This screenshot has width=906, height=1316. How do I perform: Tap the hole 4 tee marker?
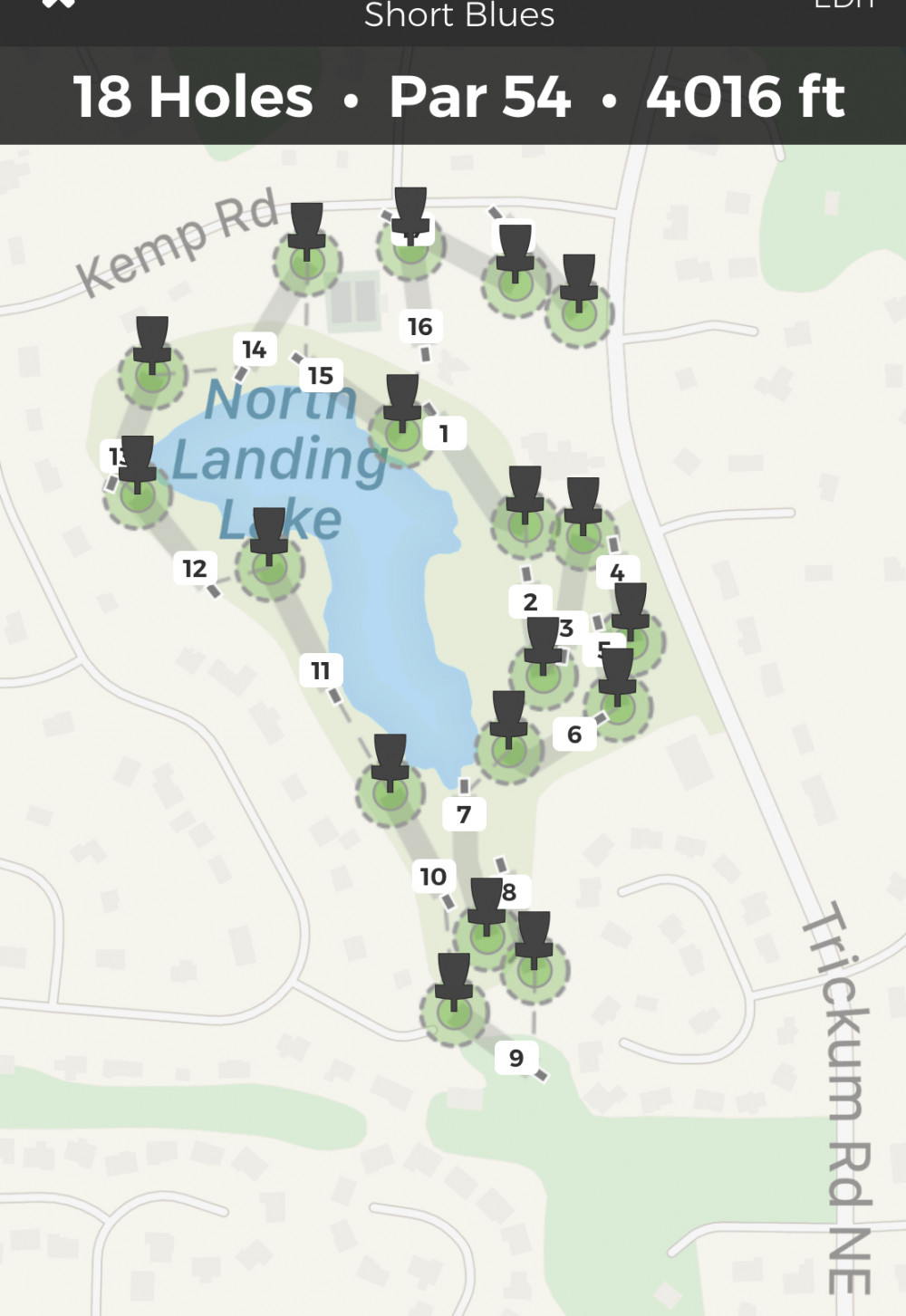click(x=617, y=572)
